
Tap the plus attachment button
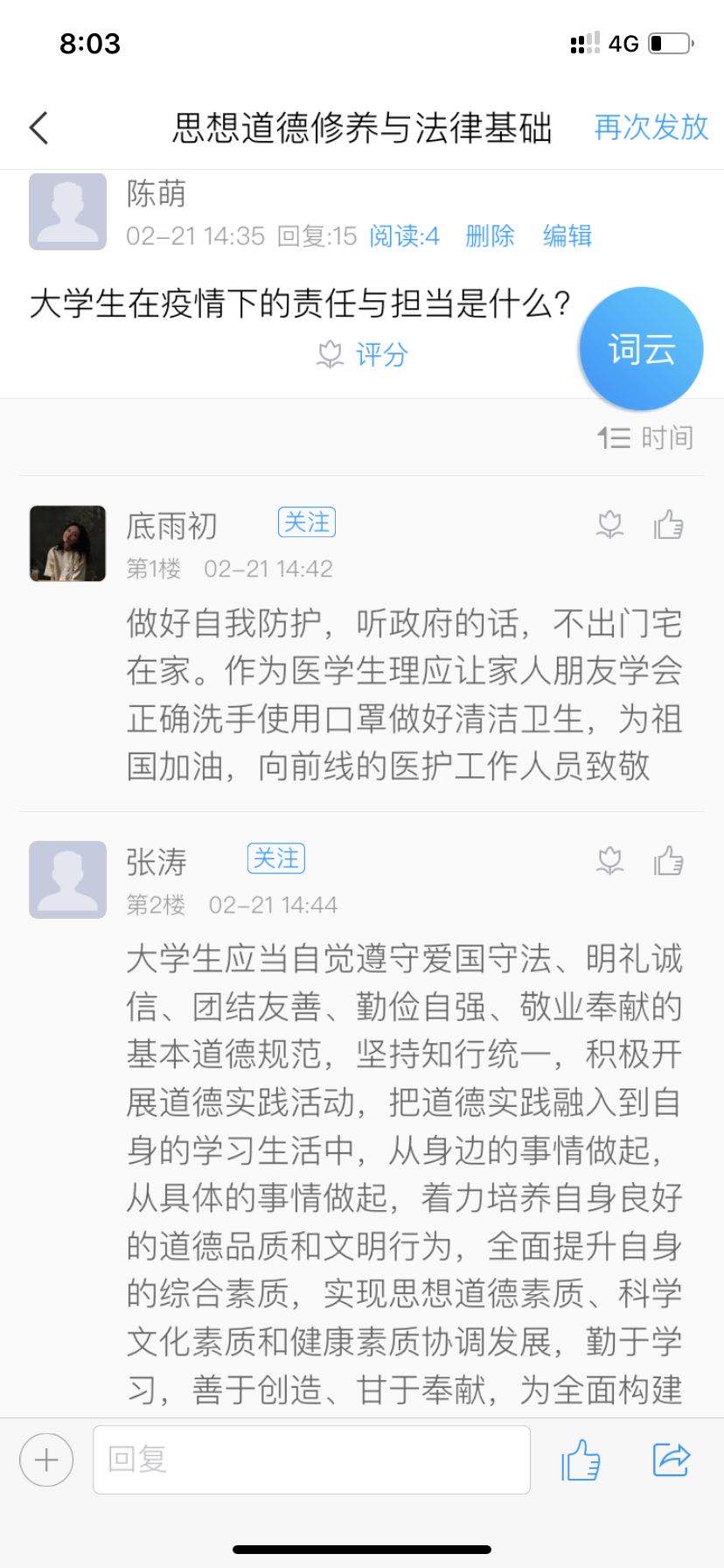tap(46, 1459)
